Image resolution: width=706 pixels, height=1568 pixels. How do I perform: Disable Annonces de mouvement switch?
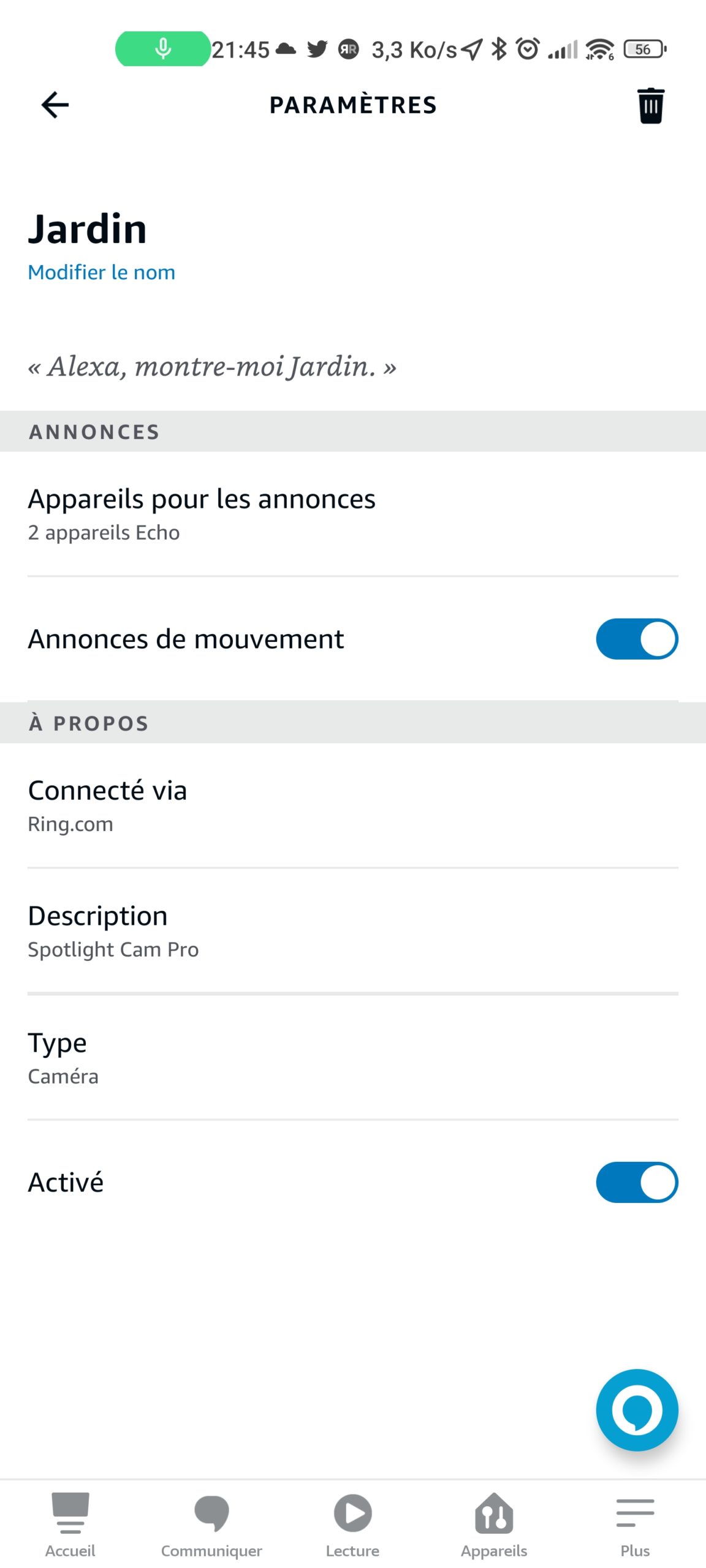click(637, 639)
